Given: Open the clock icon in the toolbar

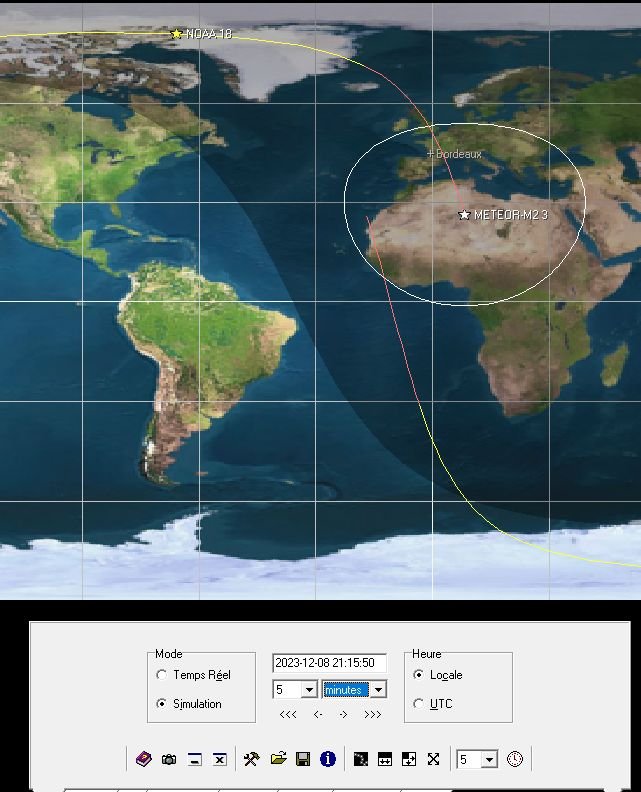Looking at the screenshot, I should 514,760.
